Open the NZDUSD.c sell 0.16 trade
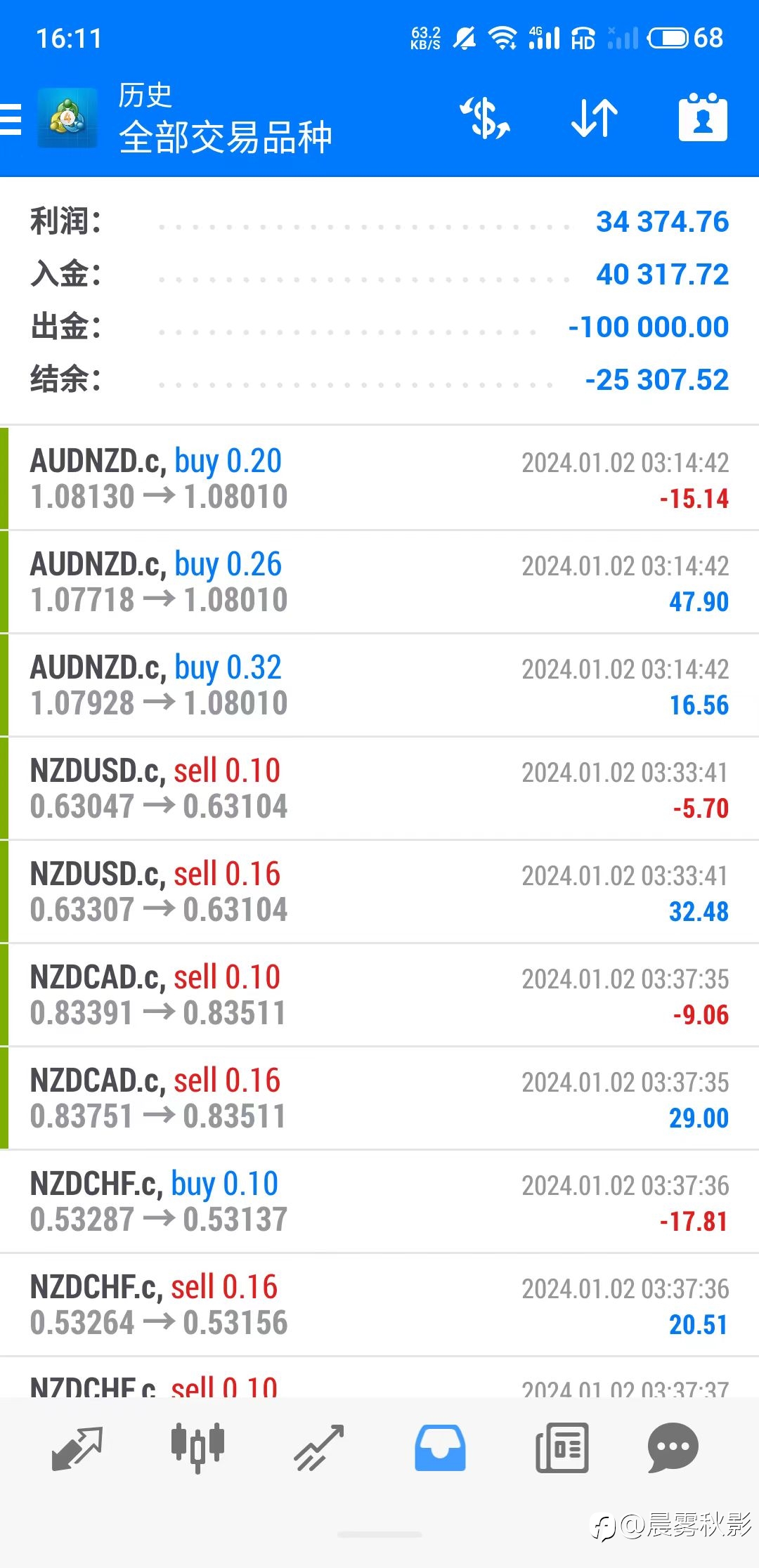Image resolution: width=759 pixels, height=1568 pixels. click(x=379, y=891)
